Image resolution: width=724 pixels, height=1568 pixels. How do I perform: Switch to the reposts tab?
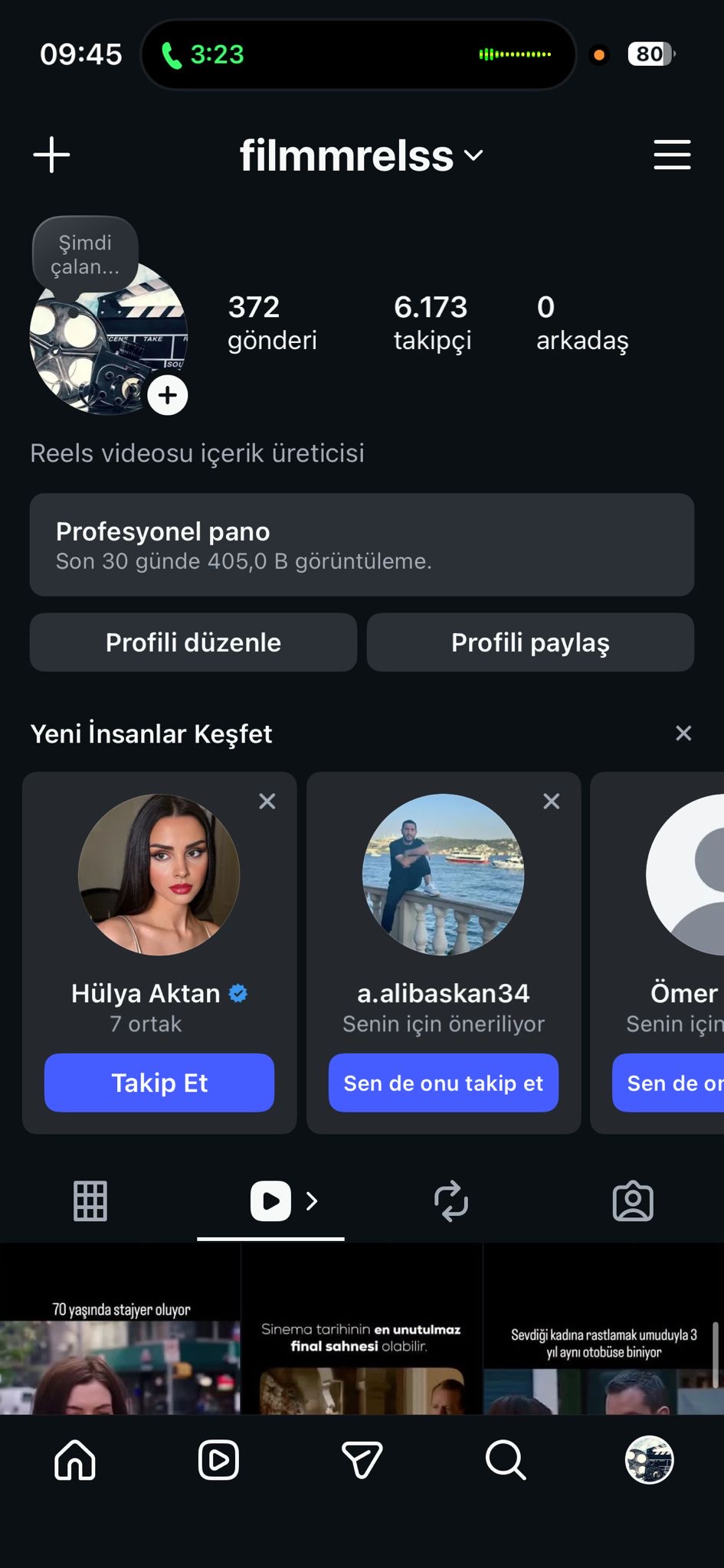click(451, 1200)
